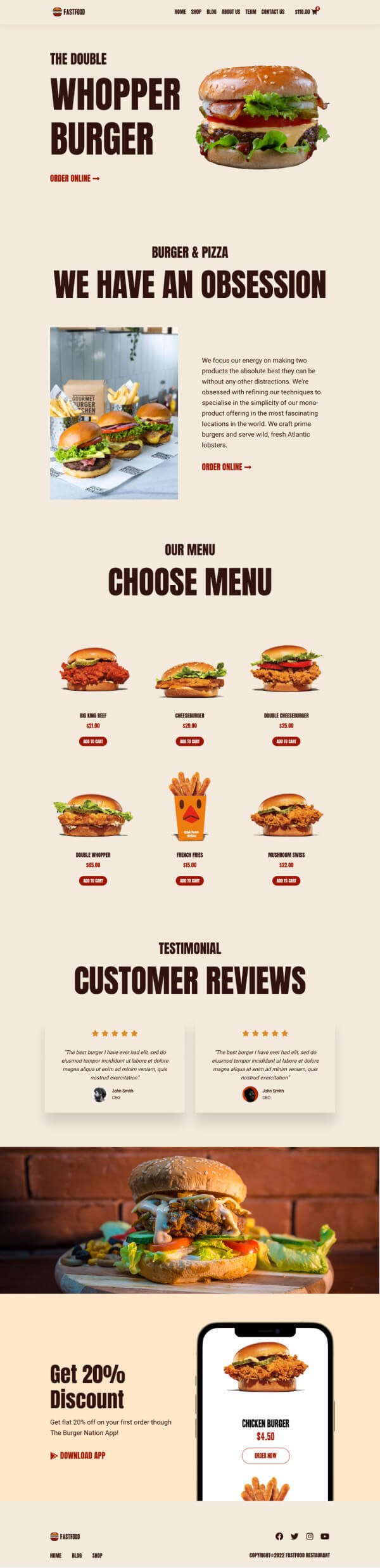Viewport: 380px width, 1568px height.
Task: Open Blog from the top navigation
Action: pos(212,11)
